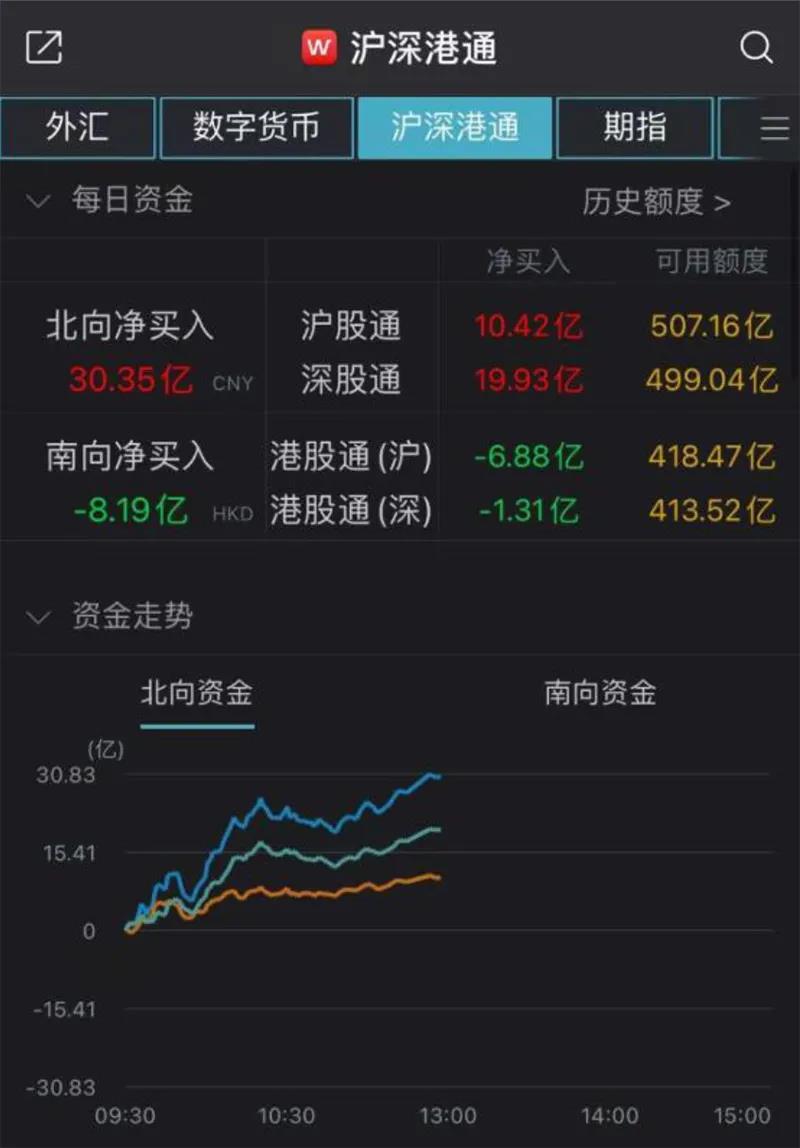The width and height of the screenshot is (800, 1148).
Task: Switch to the 数字货币 tab
Action: click(x=256, y=128)
